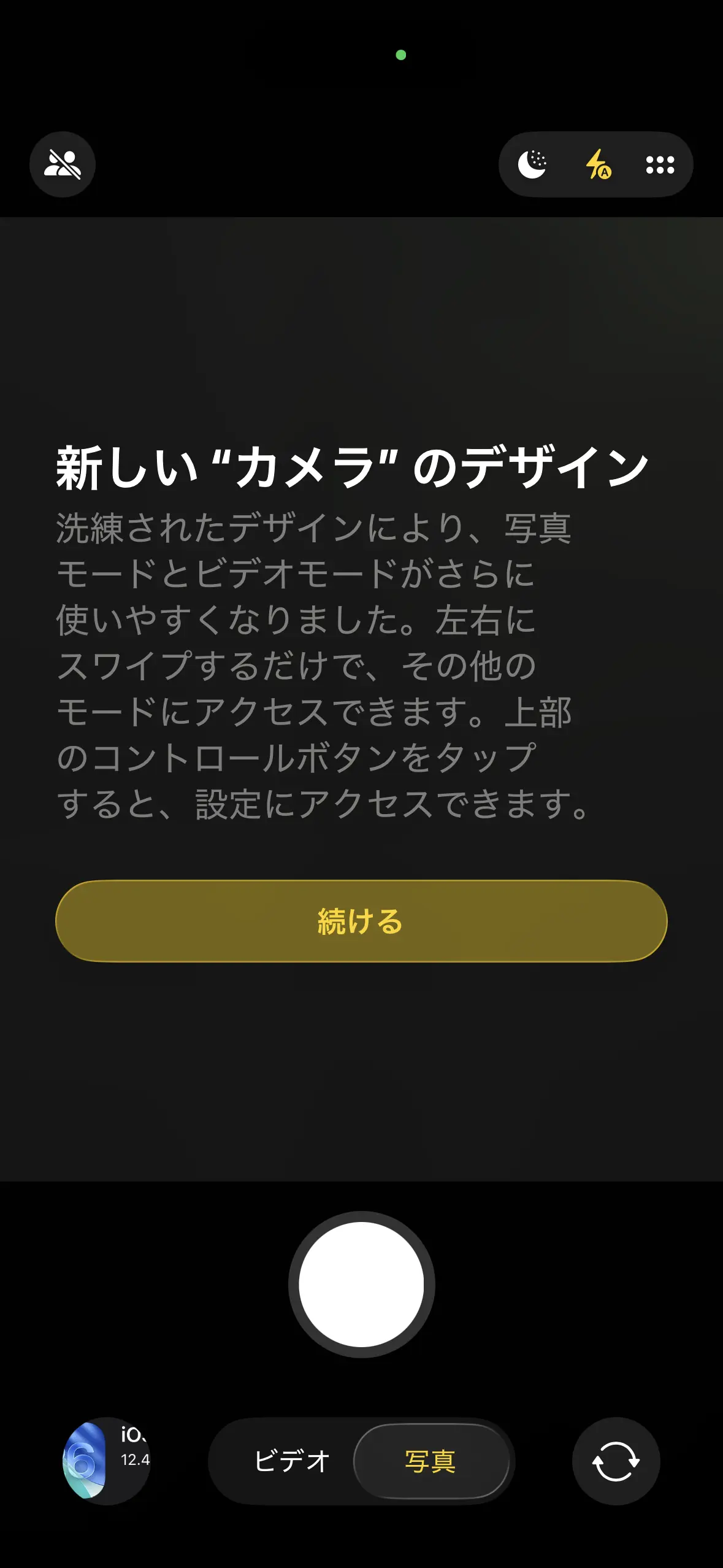The image size is (723, 1568).
Task: Select the 写真 mode
Action: [430, 1461]
